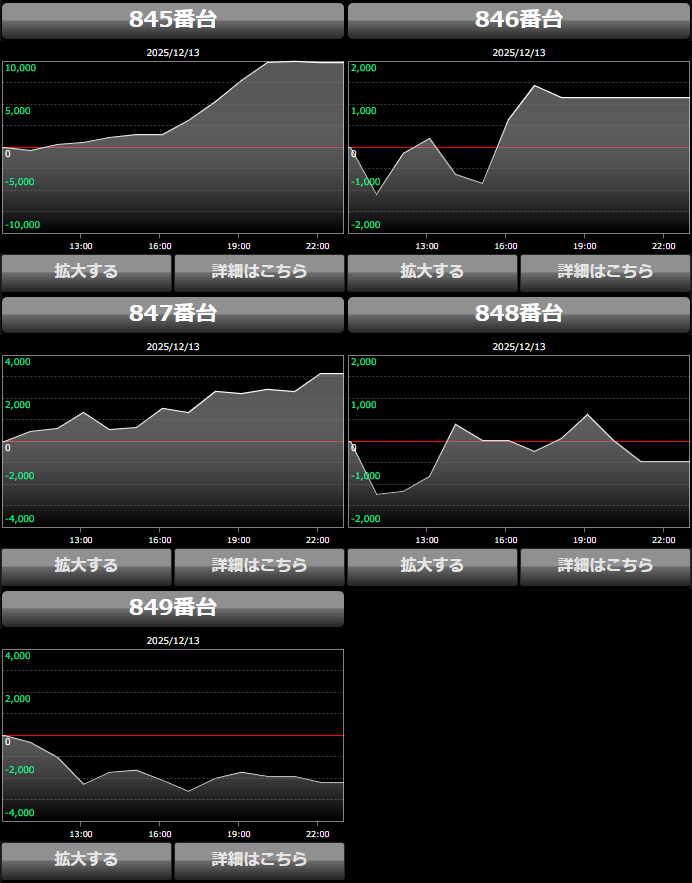This screenshot has width=692, height=883.
Task: Tap the 847番台 header
Action: (x=173, y=314)
